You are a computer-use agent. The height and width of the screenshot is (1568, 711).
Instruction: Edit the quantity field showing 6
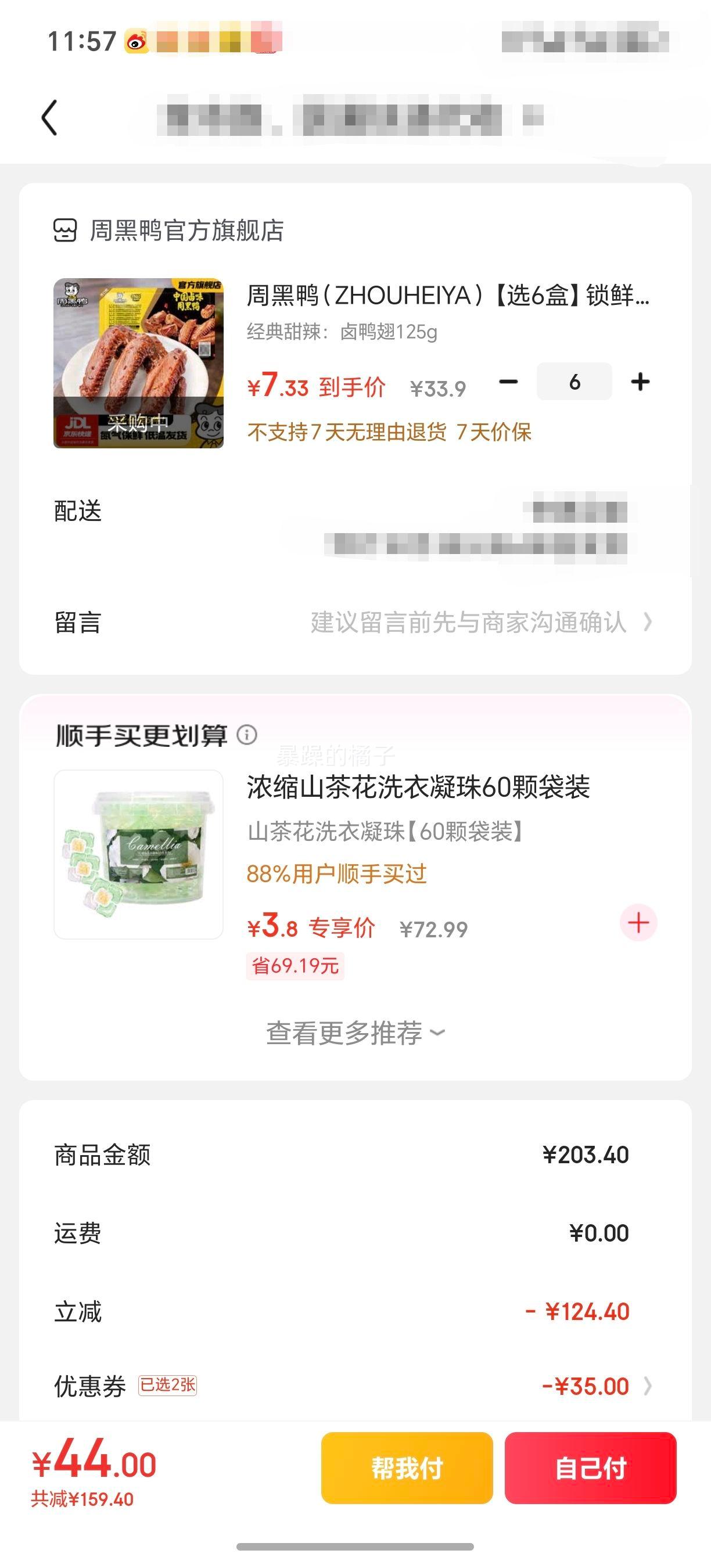click(574, 382)
